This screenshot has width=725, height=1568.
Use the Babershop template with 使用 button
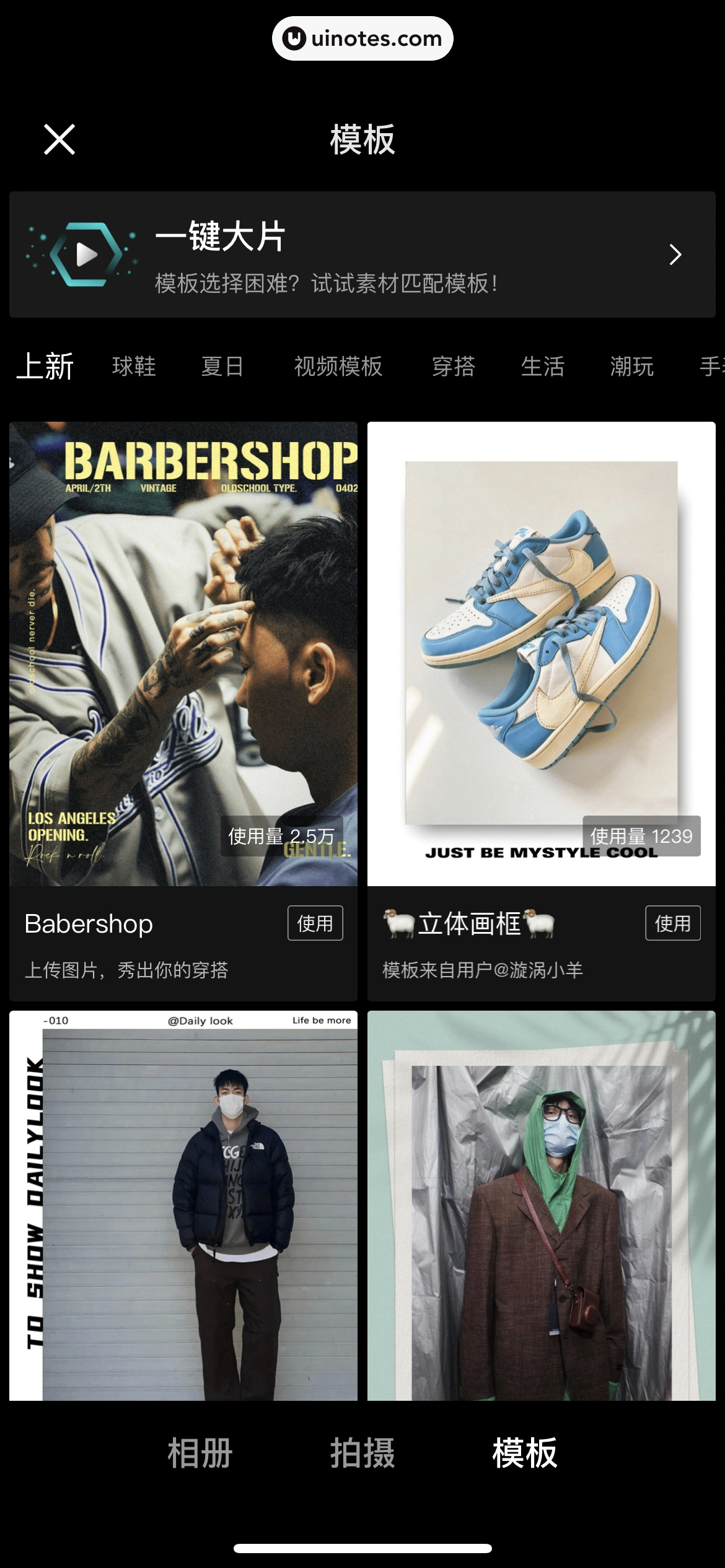click(x=315, y=923)
